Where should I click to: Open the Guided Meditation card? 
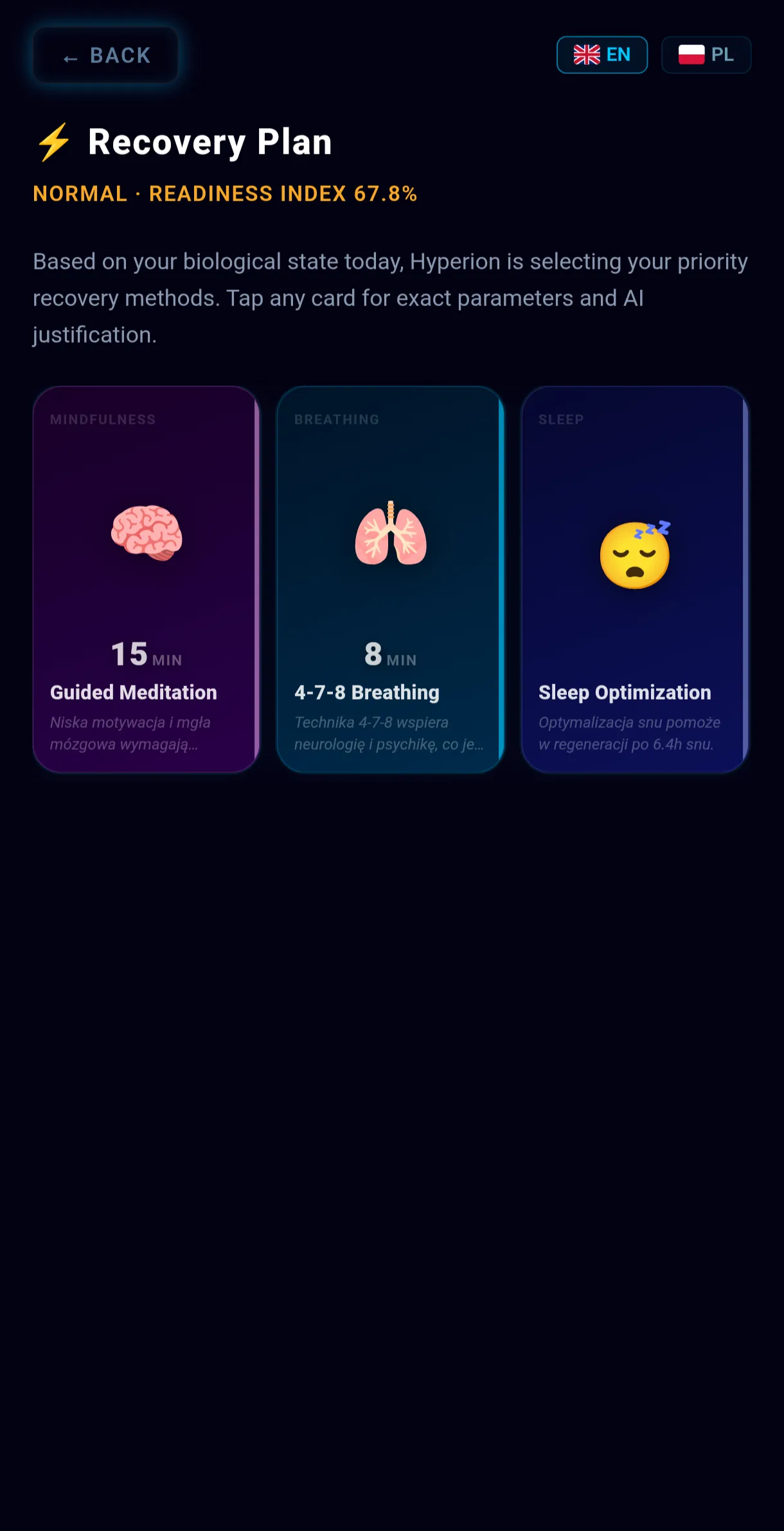click(147, 579)
